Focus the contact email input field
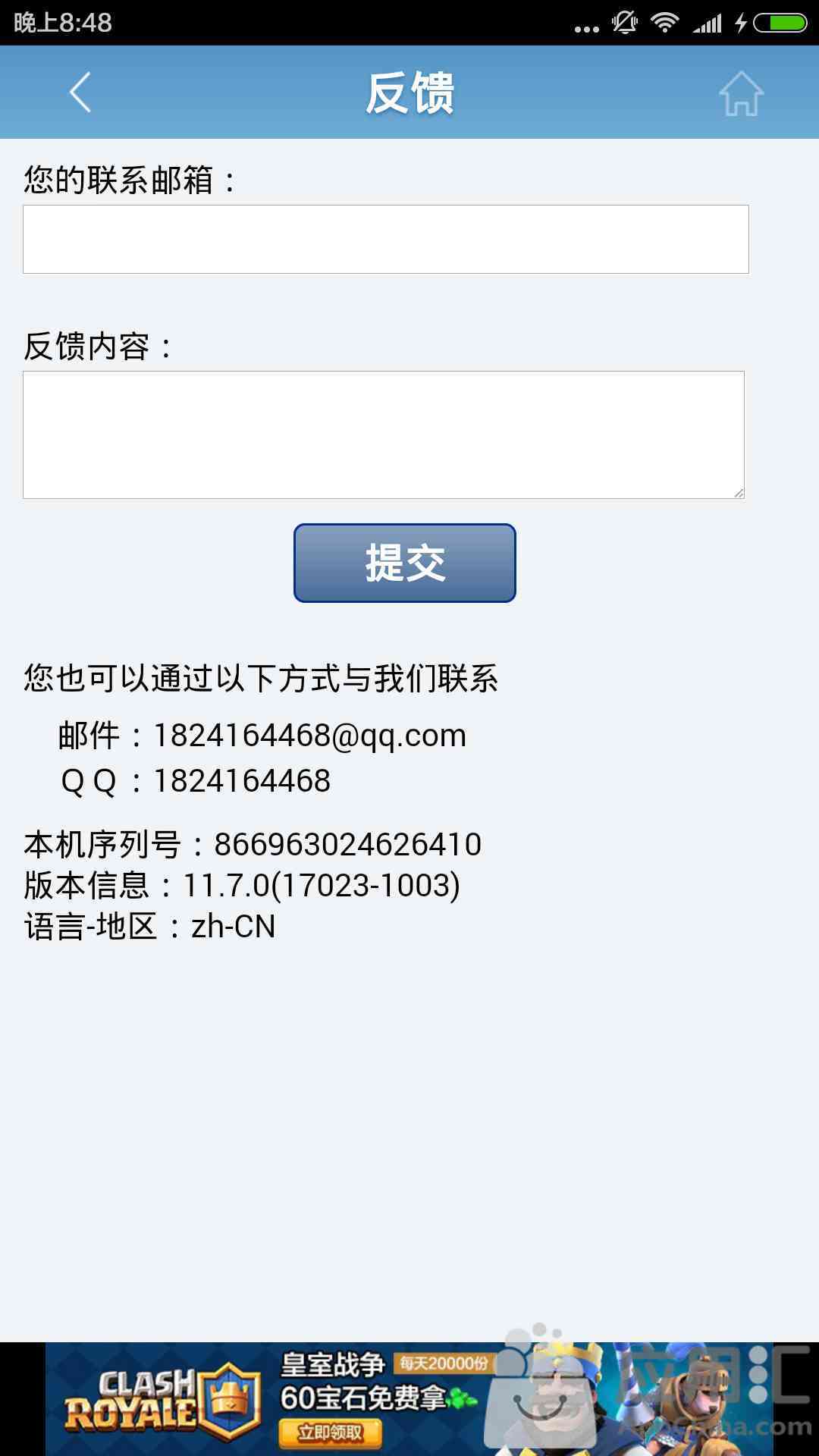 pos(386,239)
